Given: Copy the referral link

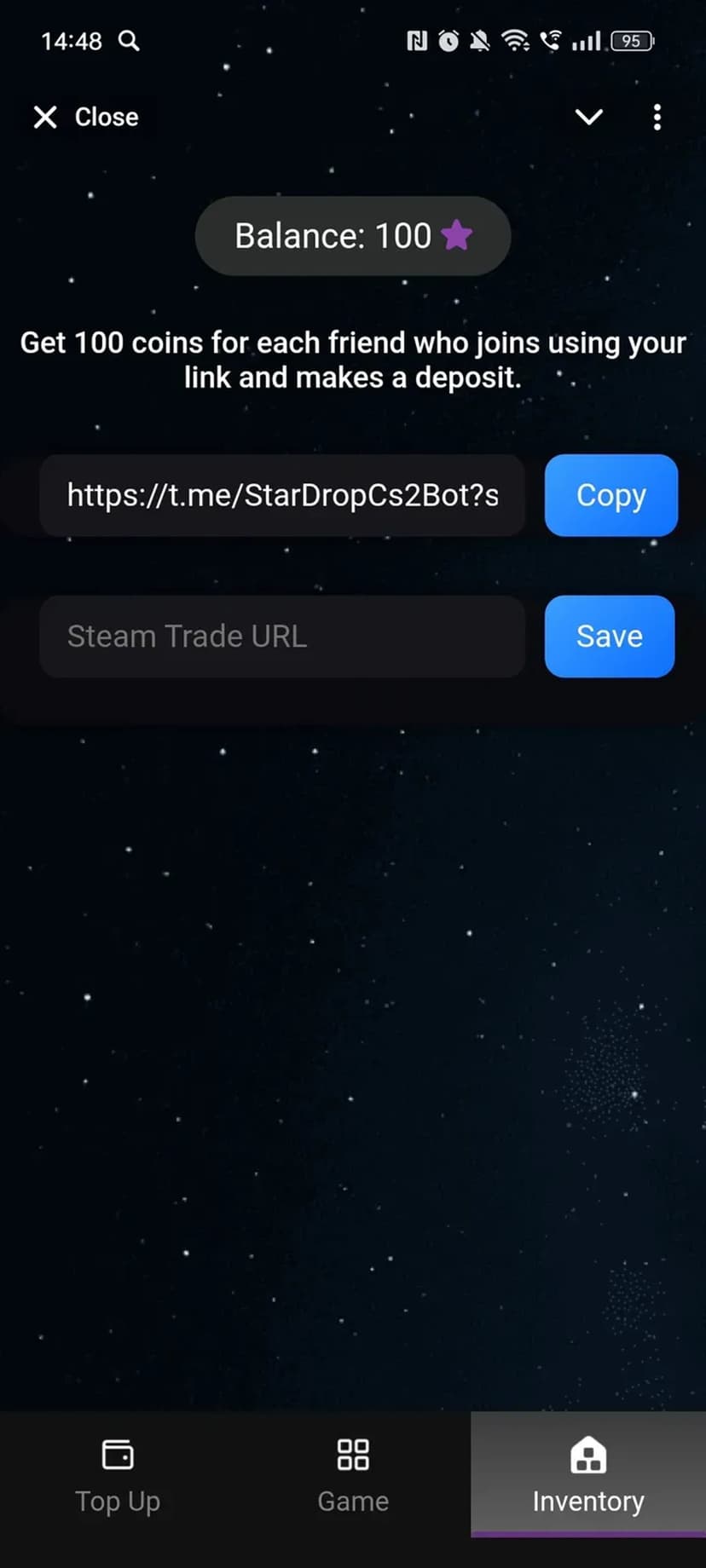Looking at the screenshot, I should click(x=611, y=495).
